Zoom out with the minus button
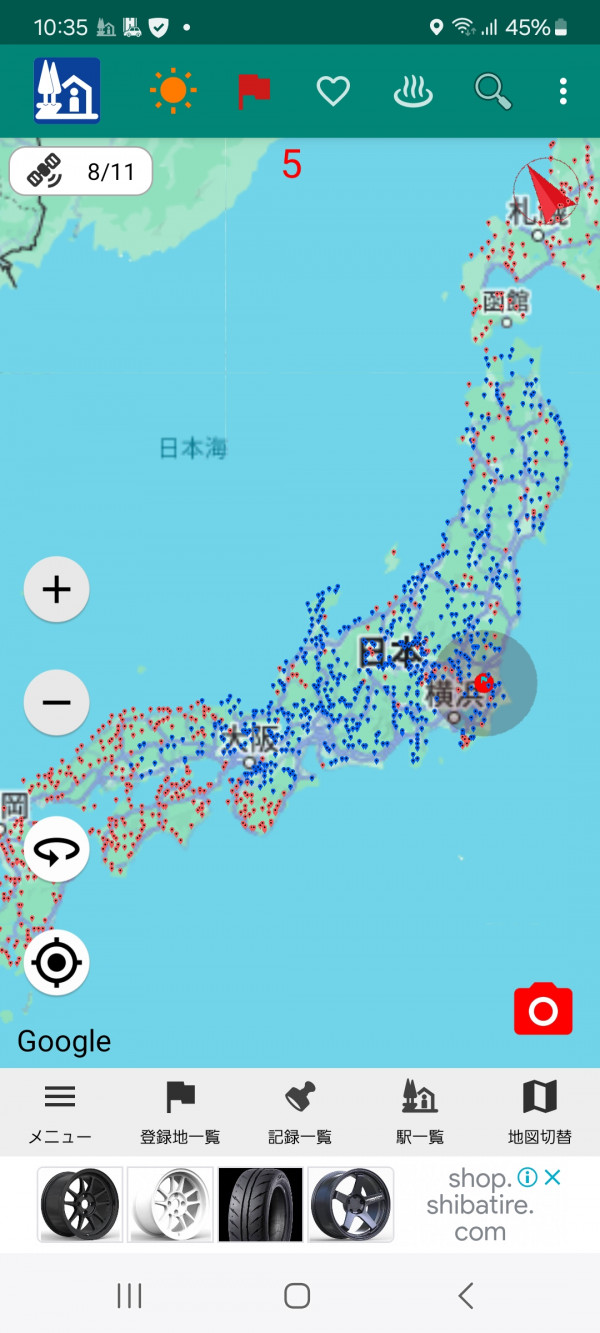The width and height of the screenshot is (600, 1333). [x=57, y=702]
